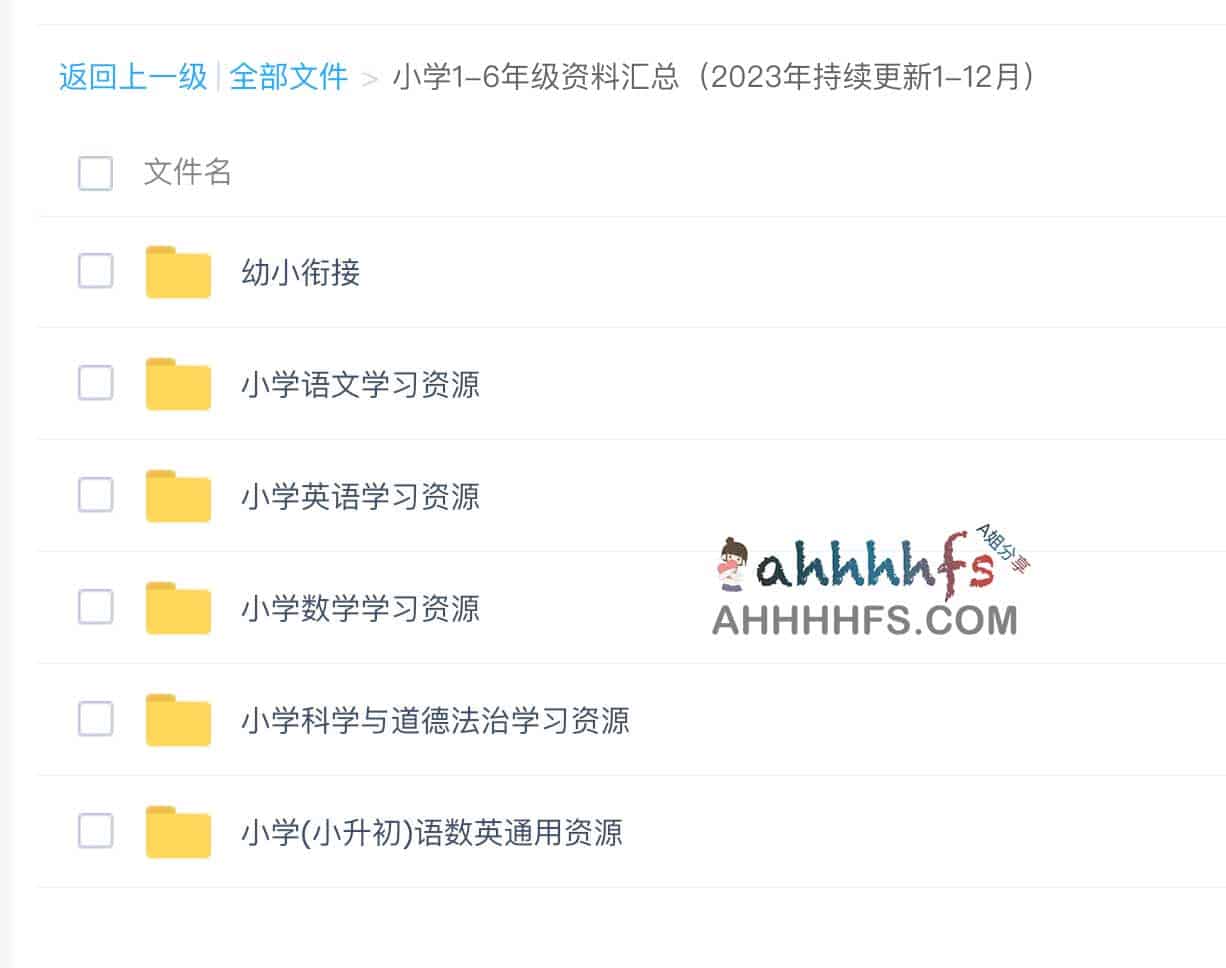Check the box next to 小学语文学习资源

click(x=95, y=382)
